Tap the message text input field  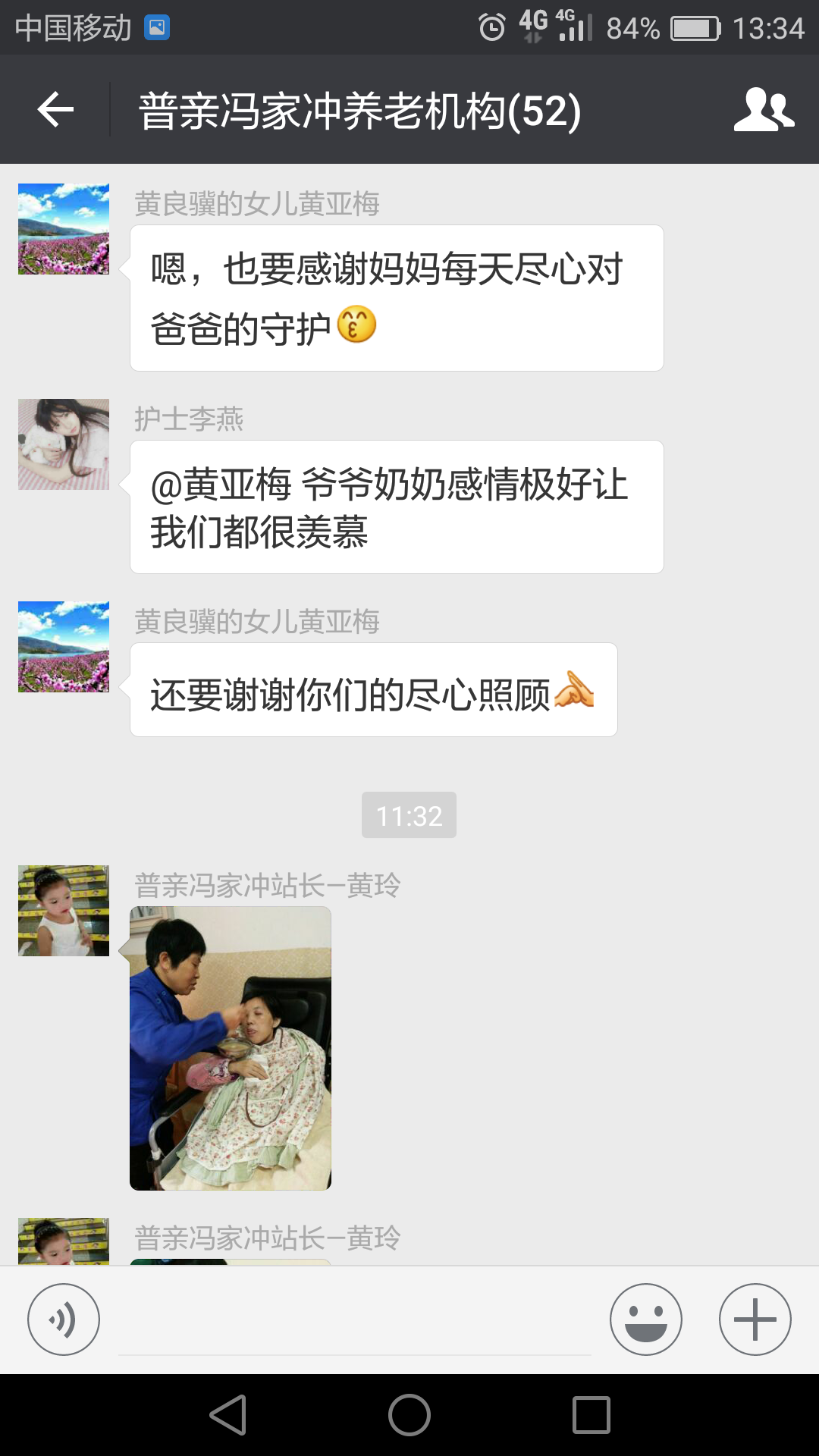pos(354,1321)
